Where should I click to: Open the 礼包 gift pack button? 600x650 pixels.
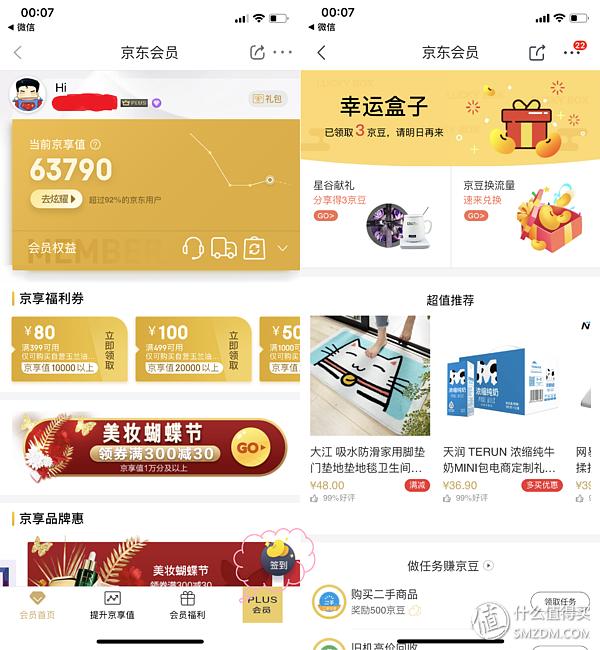coord(268,99)
